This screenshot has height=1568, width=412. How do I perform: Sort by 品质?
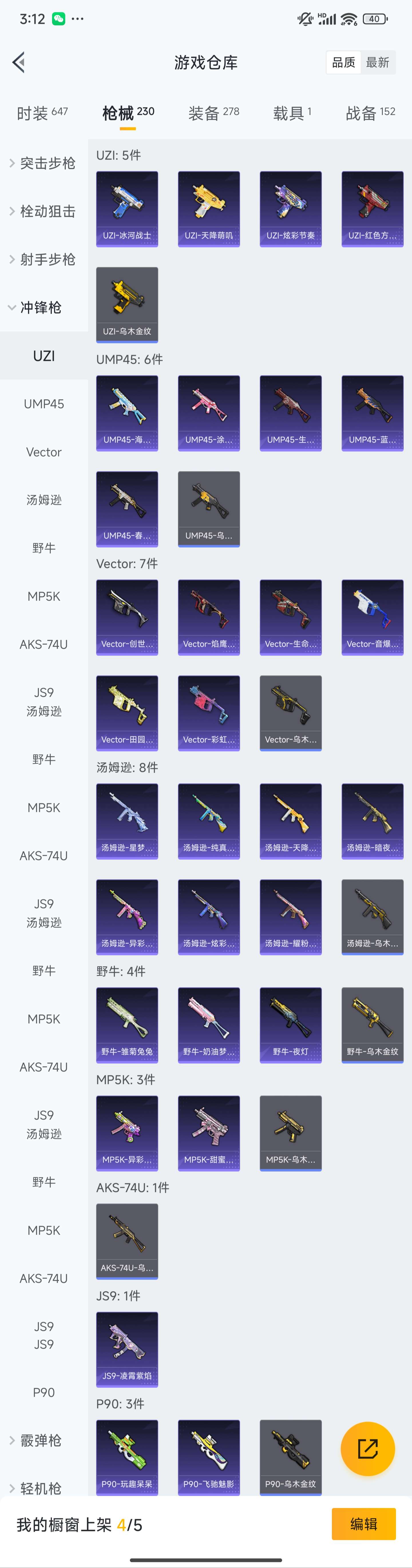point(343,63)
